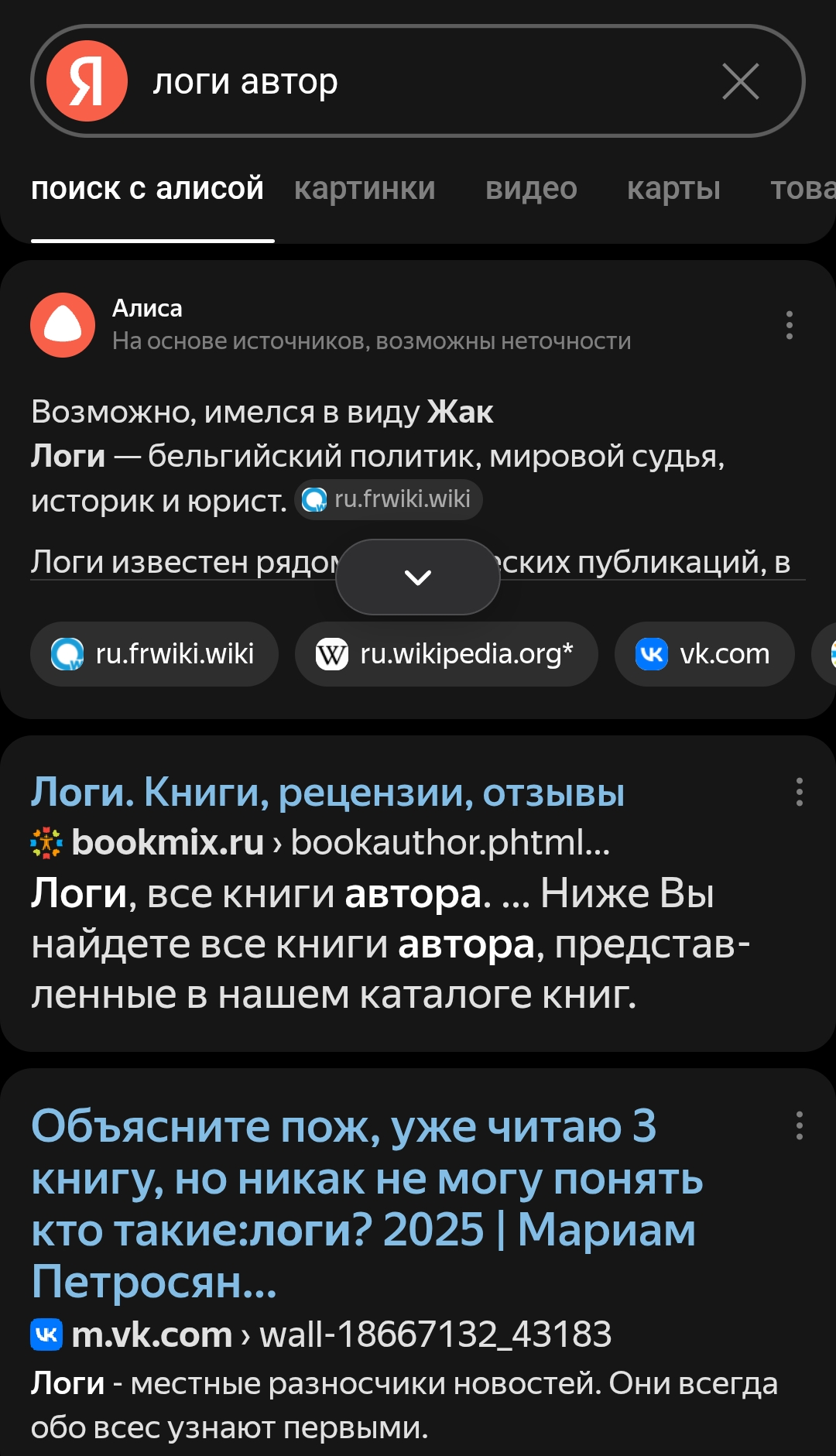Open 'Логи. Книги, рецензии, отзывы' result

[327, 792]
